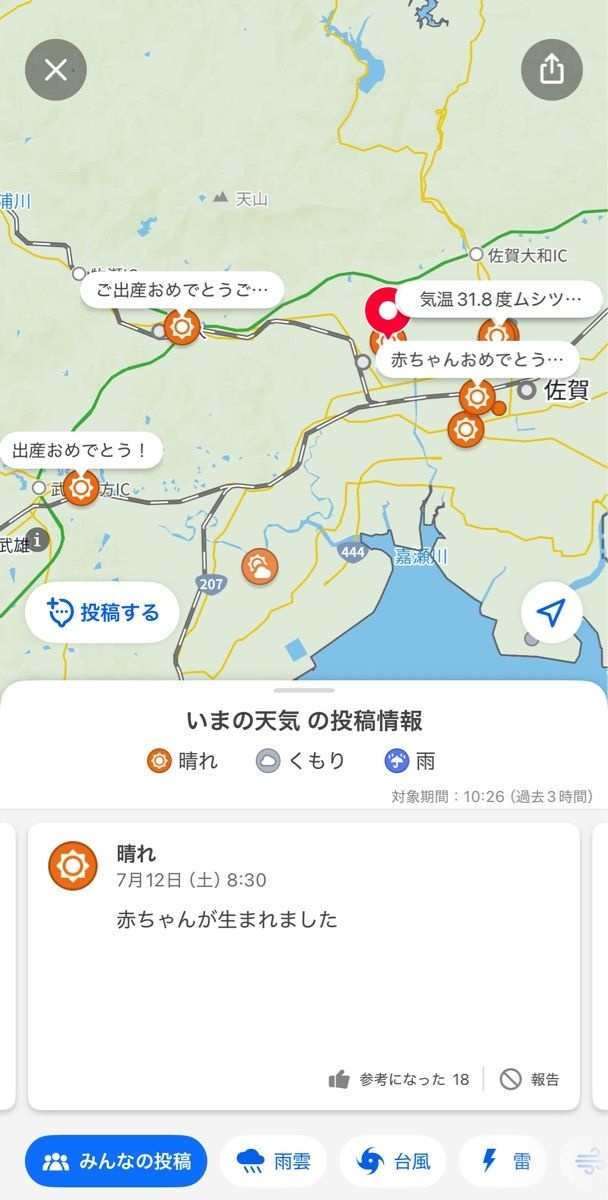Switch to the 台風 layer

(x=392, y=1161)
